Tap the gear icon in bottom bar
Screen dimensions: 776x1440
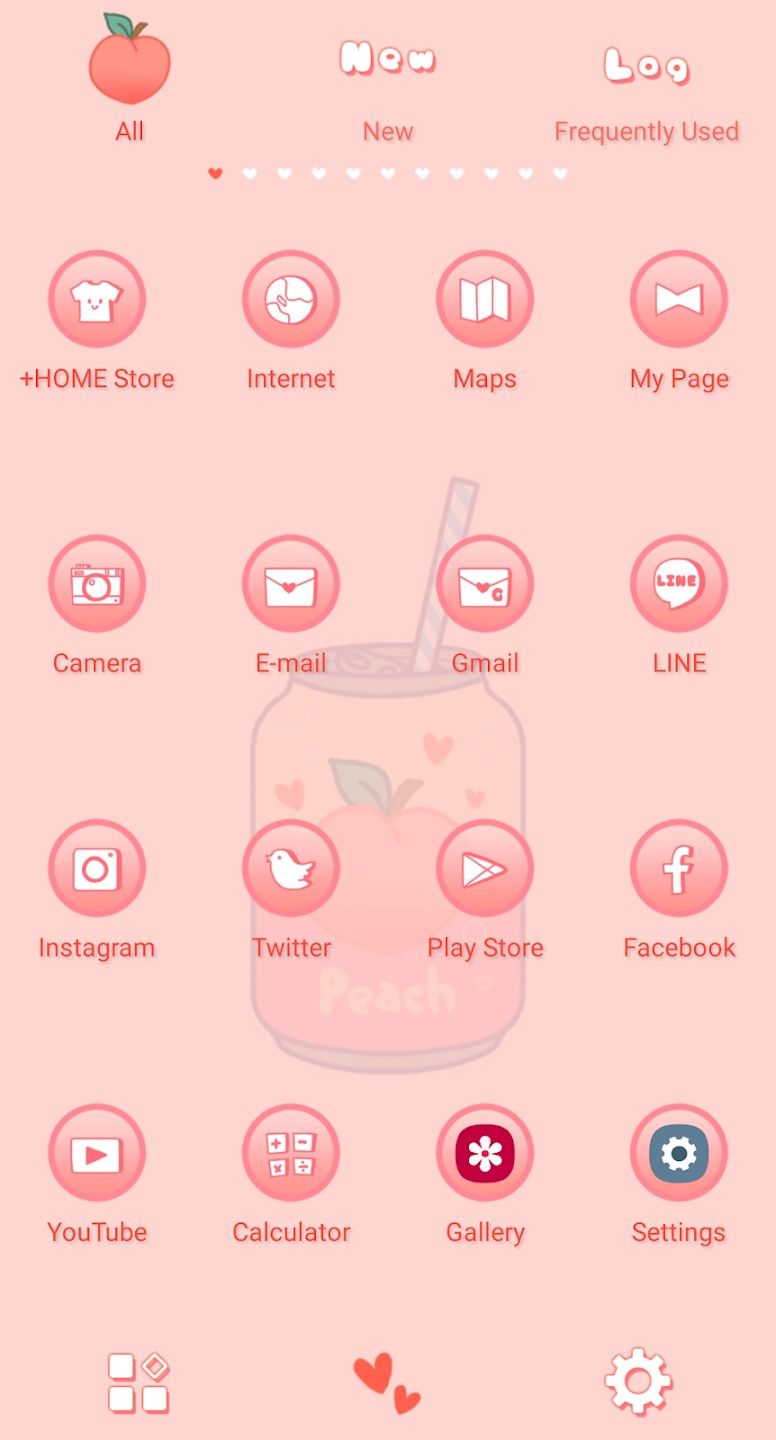(x=639, y=1382)
